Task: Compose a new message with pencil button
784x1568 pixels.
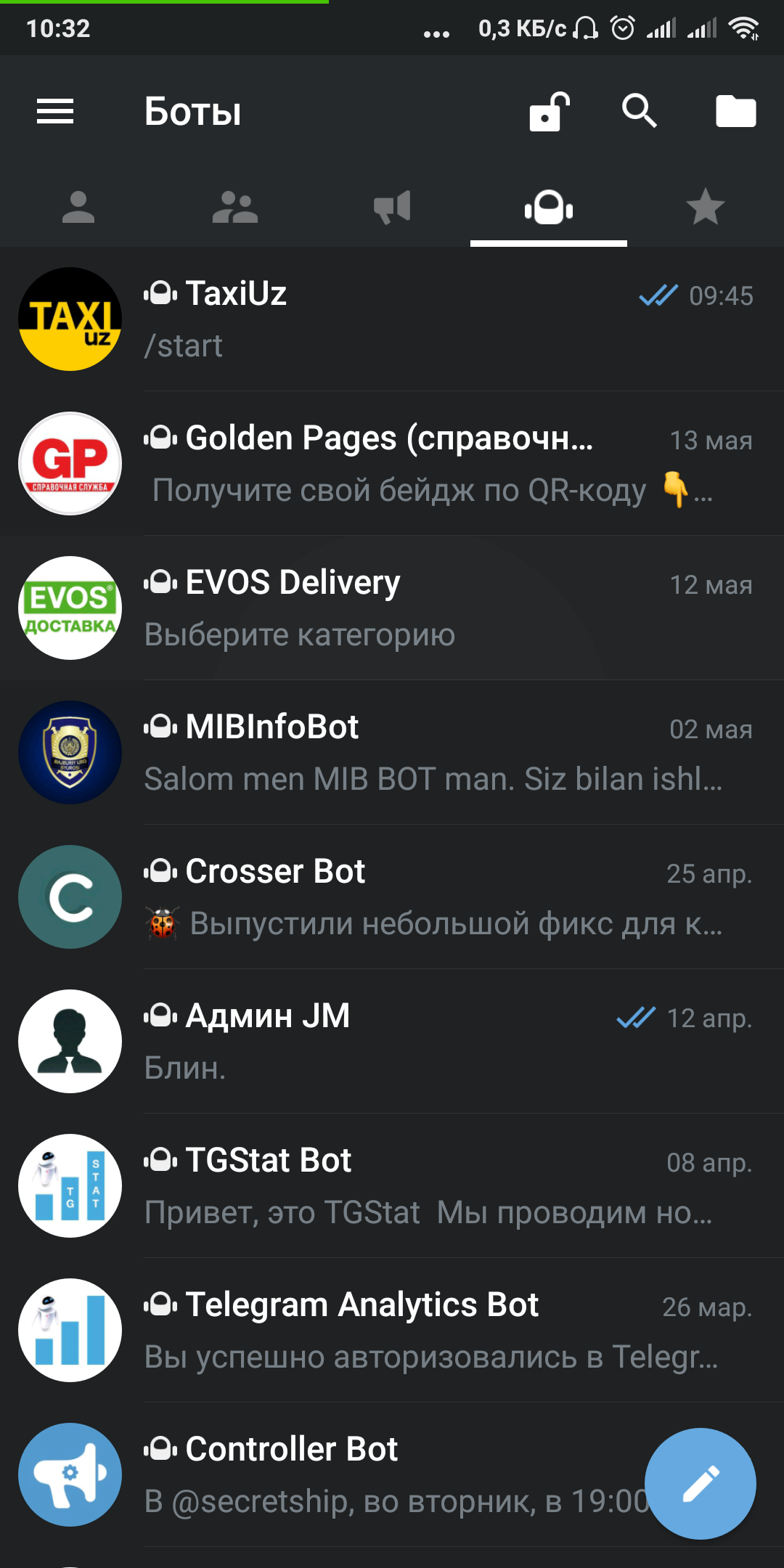Action: point(701,1484)
